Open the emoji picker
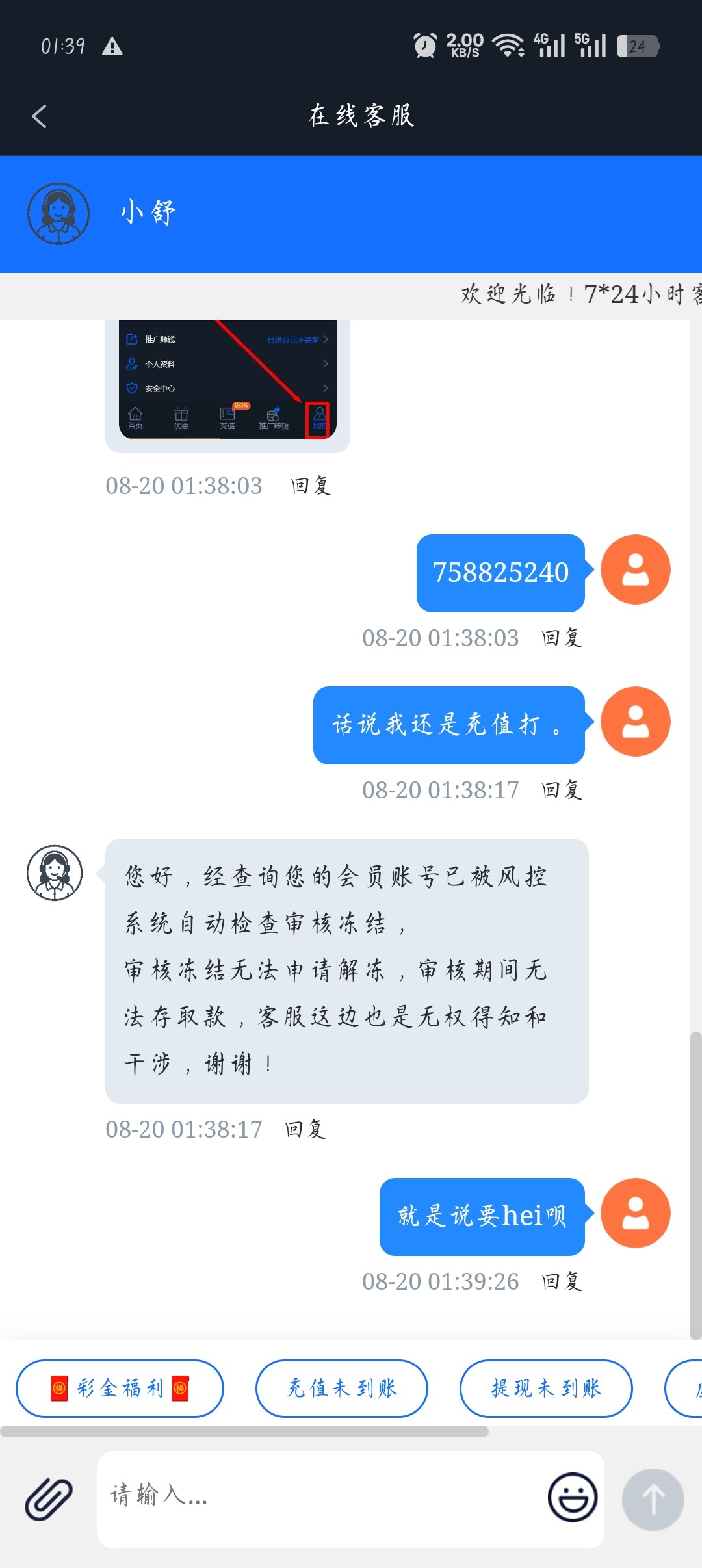This screenshot has height=1568, width=702. [572, 1497]
